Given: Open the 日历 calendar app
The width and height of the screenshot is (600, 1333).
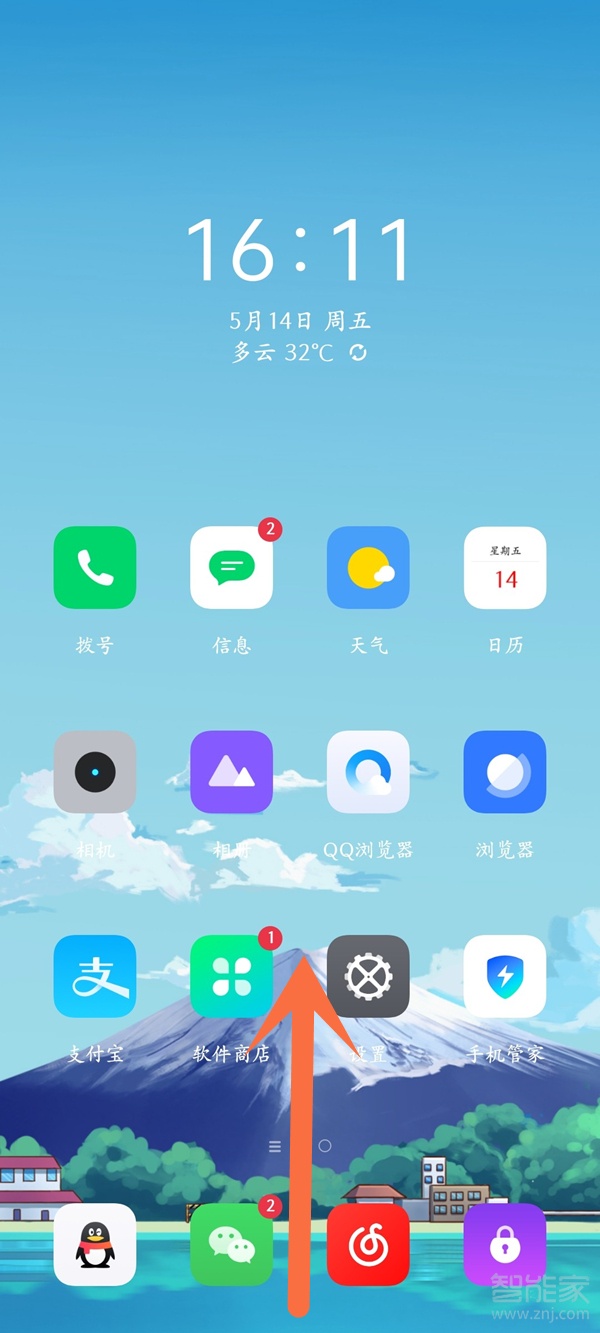Looking at the screenshot, I should click(505, 568).
